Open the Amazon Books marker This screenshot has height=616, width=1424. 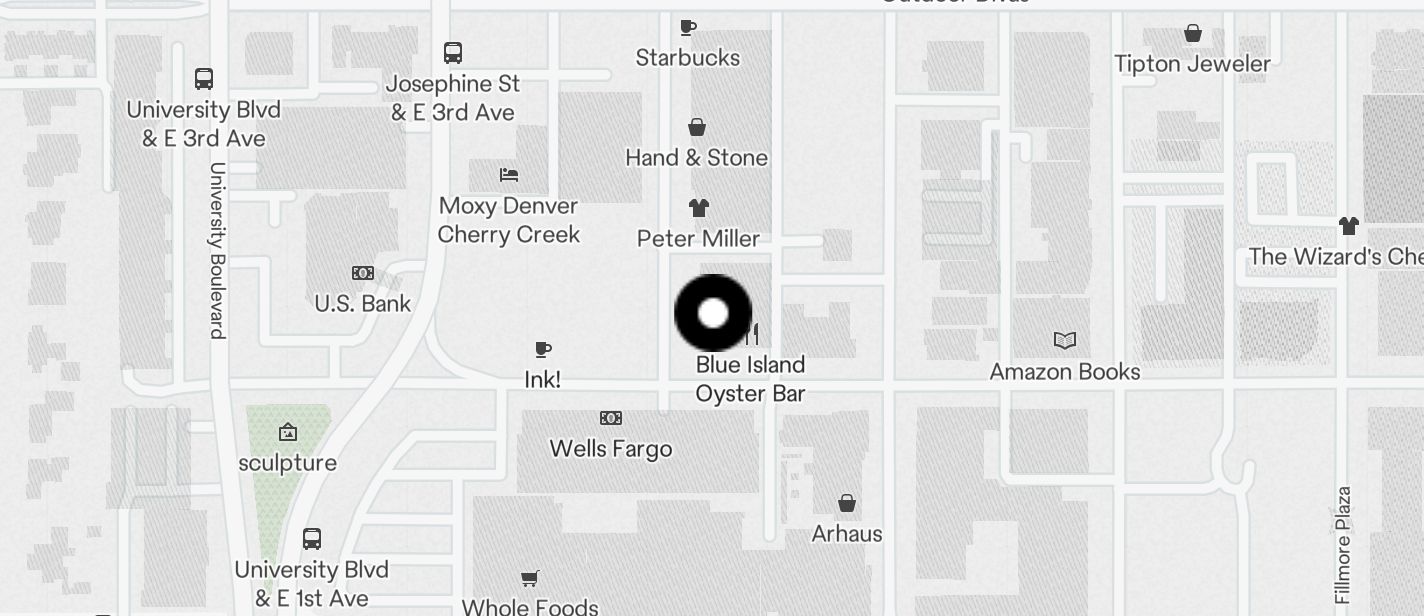click(x=1065, y=341)
